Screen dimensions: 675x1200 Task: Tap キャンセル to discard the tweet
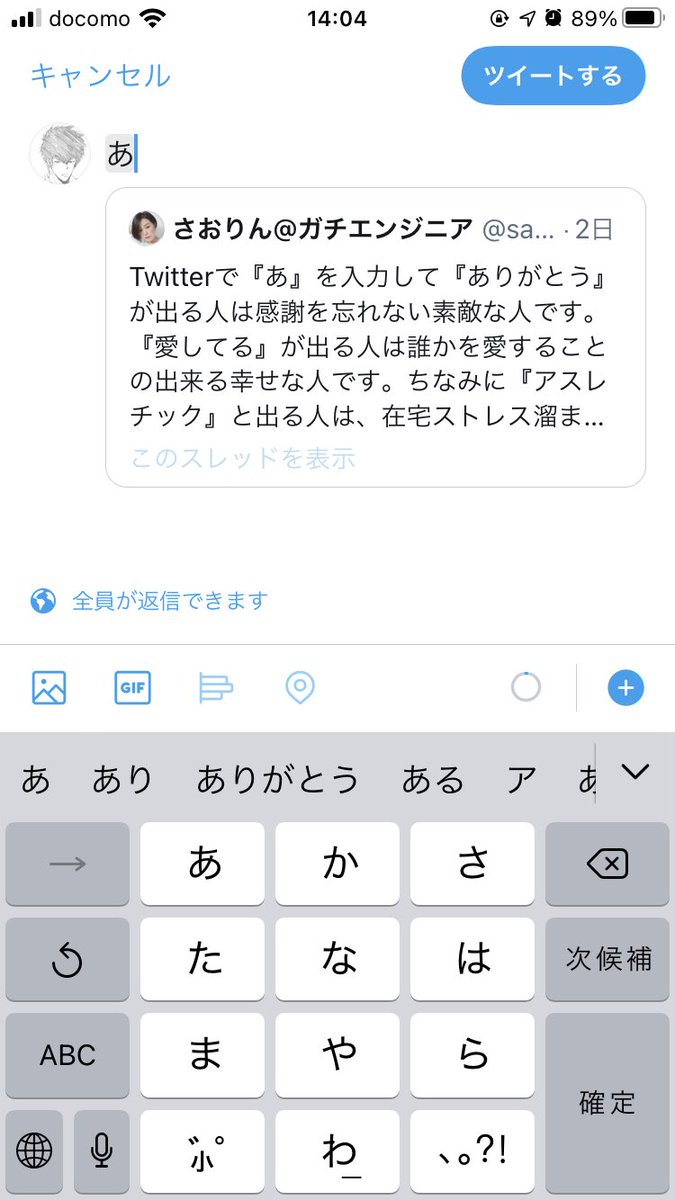coord(100,75)
